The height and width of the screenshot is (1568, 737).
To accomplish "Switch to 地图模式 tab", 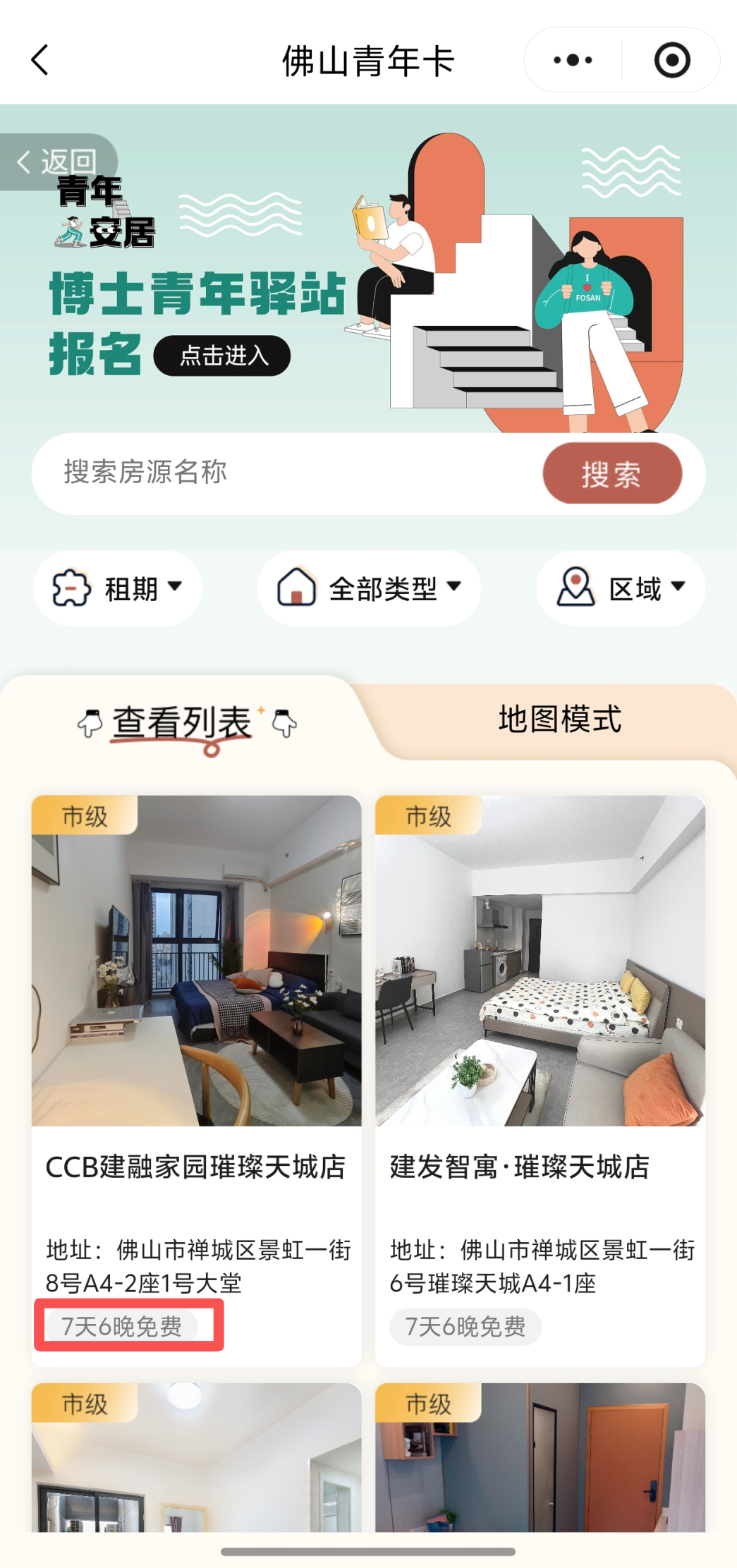I will coord(559,719).
